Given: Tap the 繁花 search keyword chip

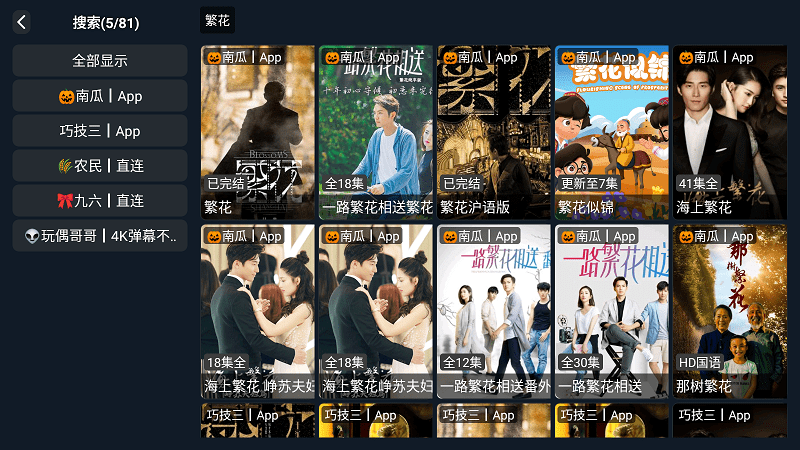Looking at the screenshot, I should point(217,20).
